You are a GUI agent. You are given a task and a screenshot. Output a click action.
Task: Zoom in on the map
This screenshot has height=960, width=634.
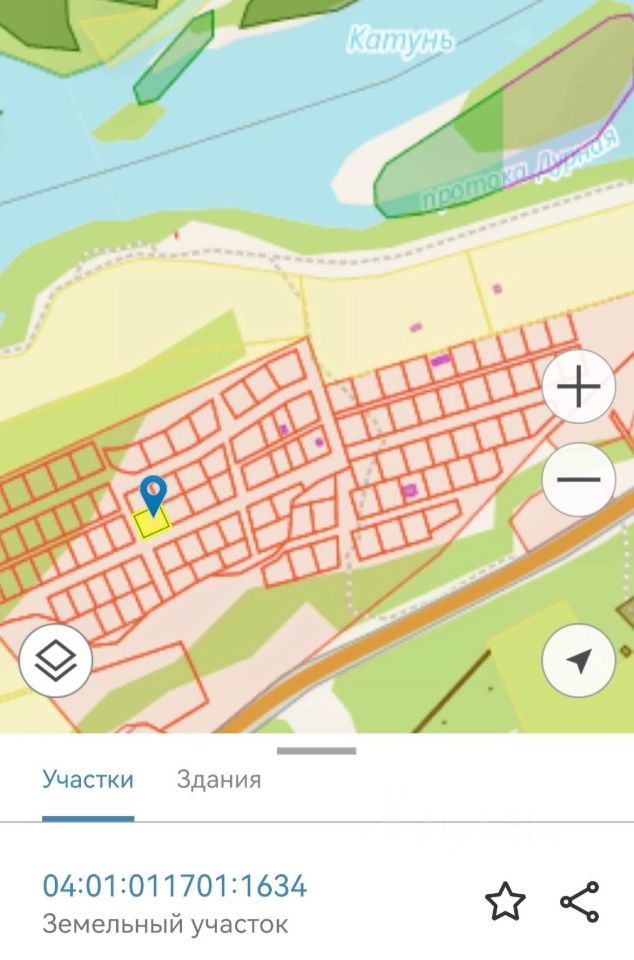578,387
